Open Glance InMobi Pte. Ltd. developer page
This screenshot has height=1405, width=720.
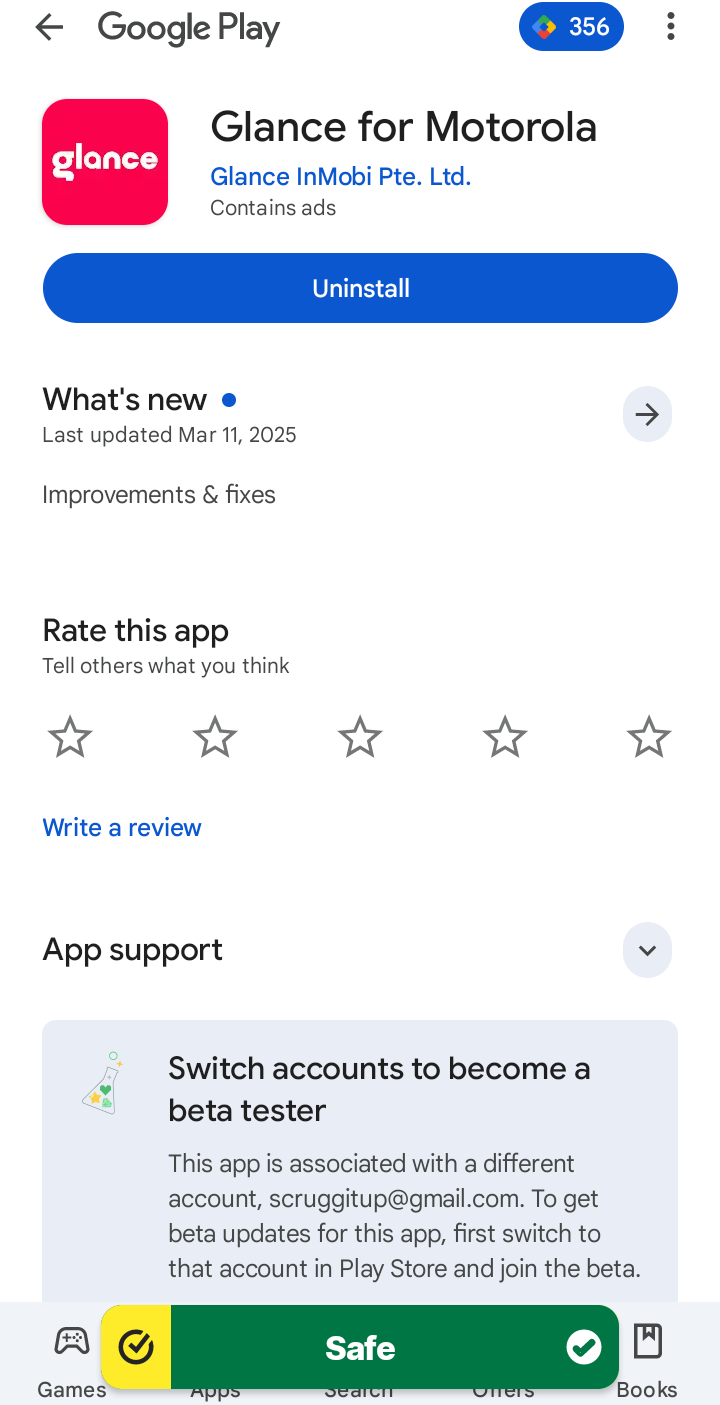tap(340, 177)
